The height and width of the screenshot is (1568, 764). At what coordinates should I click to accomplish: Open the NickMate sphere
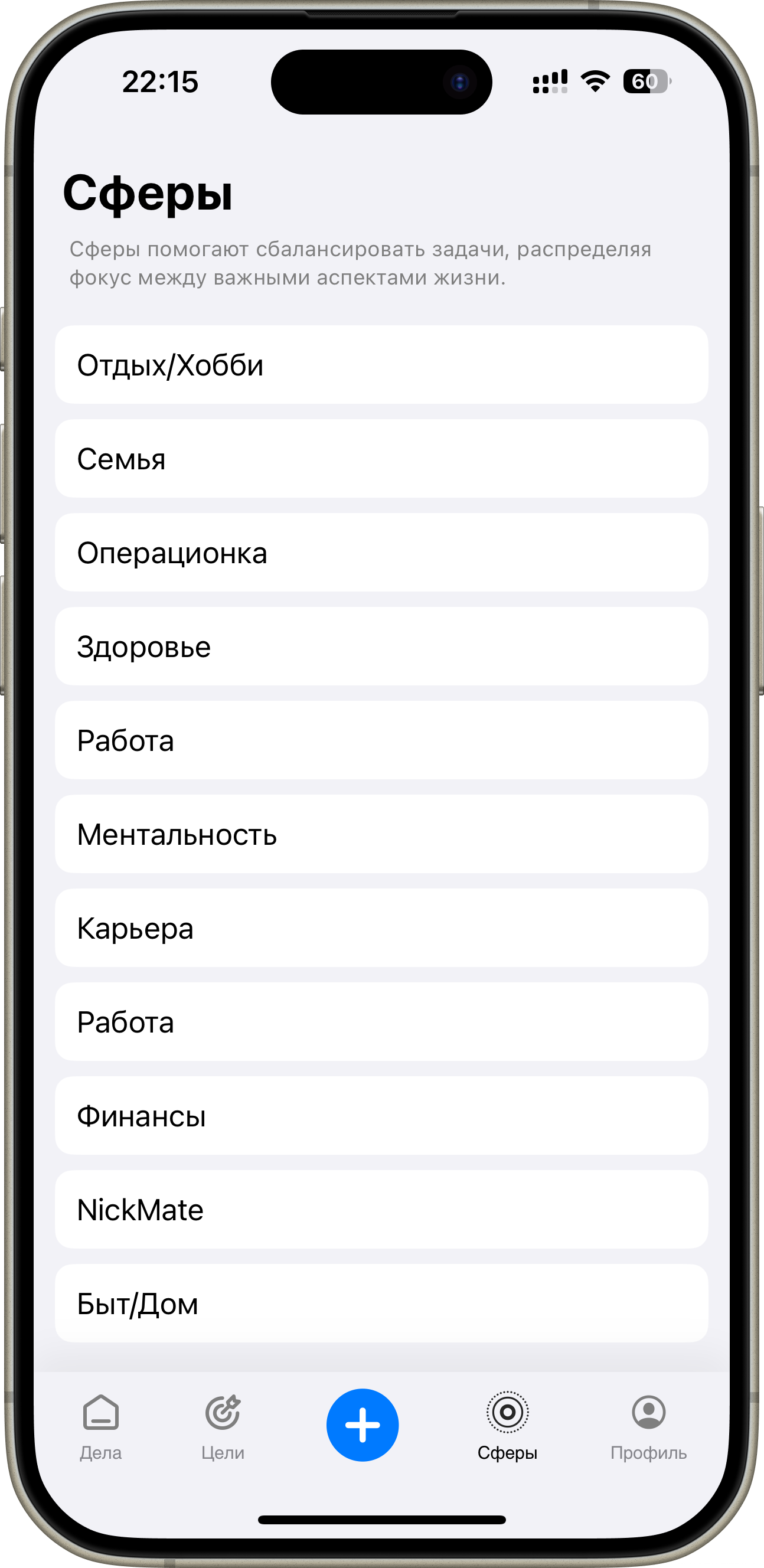(381, 1209)
